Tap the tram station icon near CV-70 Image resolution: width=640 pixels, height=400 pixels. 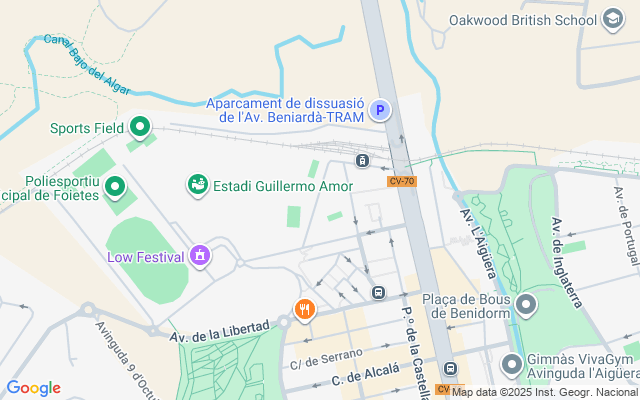[362, 160]
